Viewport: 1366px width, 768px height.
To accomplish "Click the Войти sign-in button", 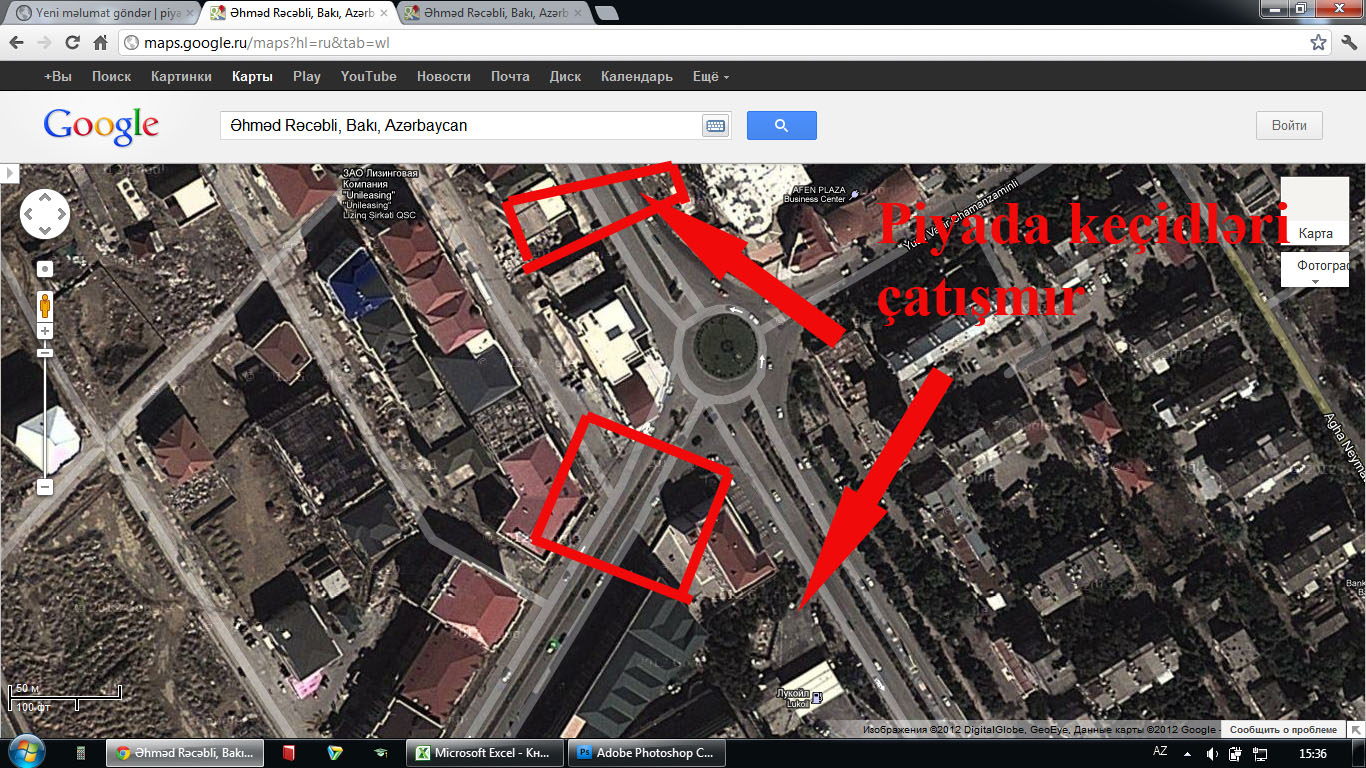I will point(1289,125).
